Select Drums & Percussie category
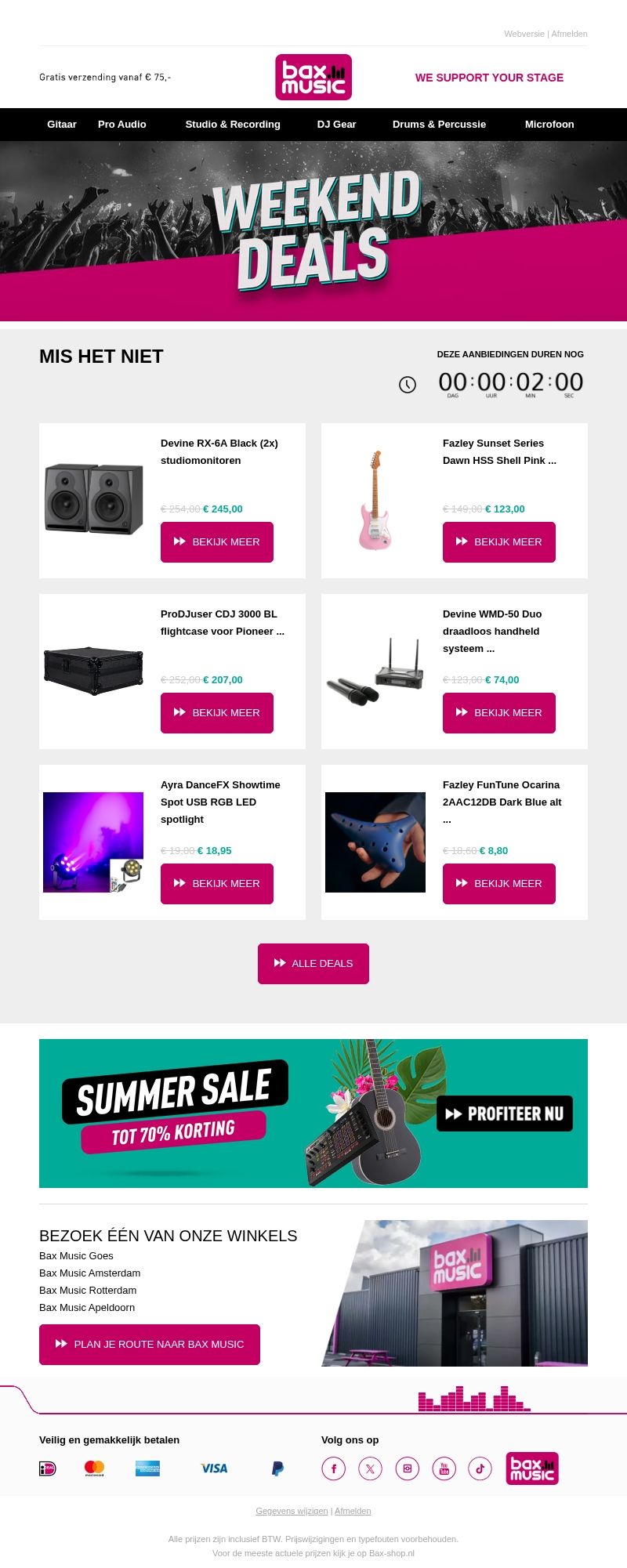The image size is (627, 1568). 439,125
